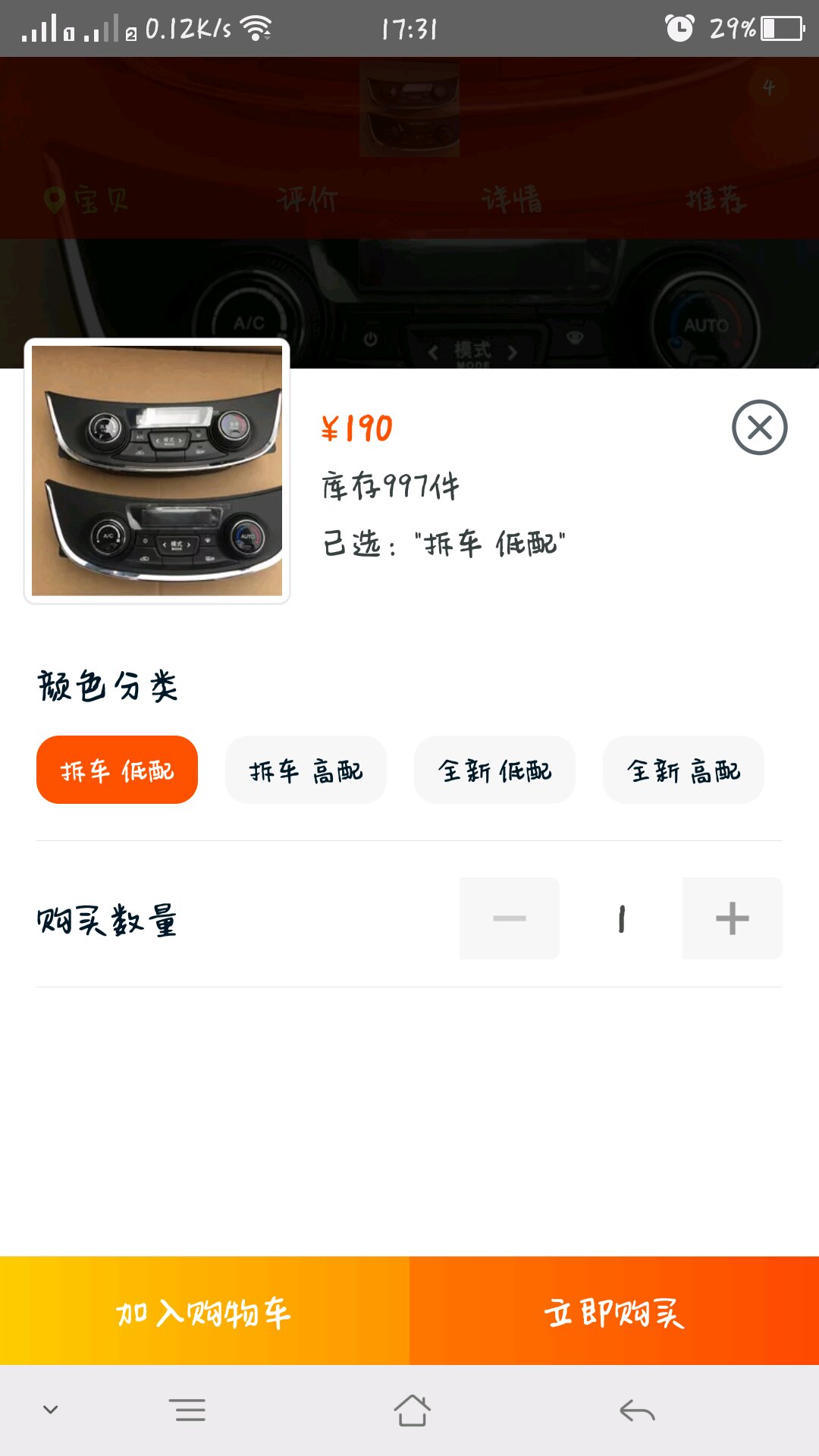Tap 加入购物车 to add to cart
Viewport: 819px width, 1456px height.
click(205, 1311)
